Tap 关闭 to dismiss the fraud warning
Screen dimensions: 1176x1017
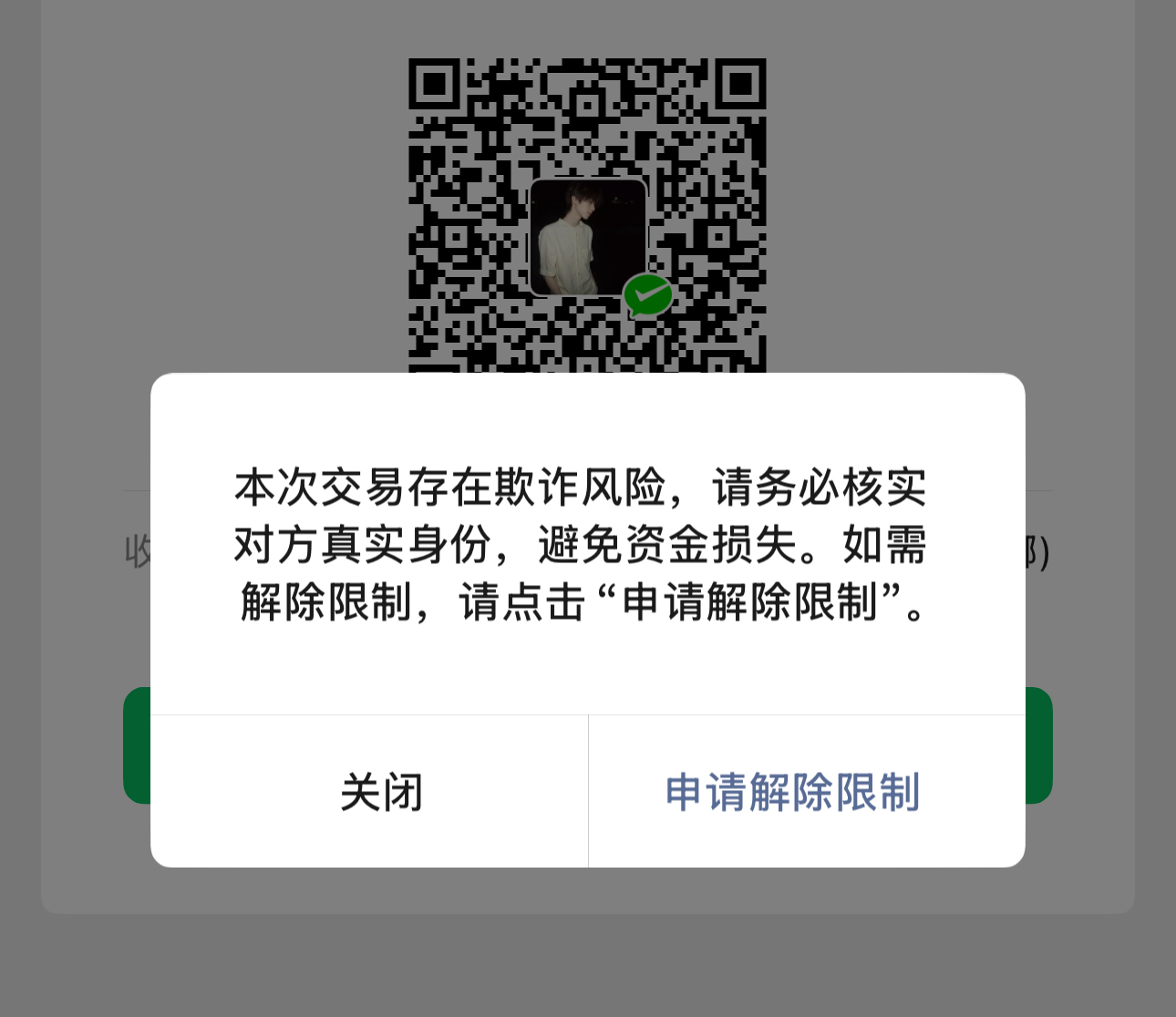pyautogui.click(x=381, y=792)
